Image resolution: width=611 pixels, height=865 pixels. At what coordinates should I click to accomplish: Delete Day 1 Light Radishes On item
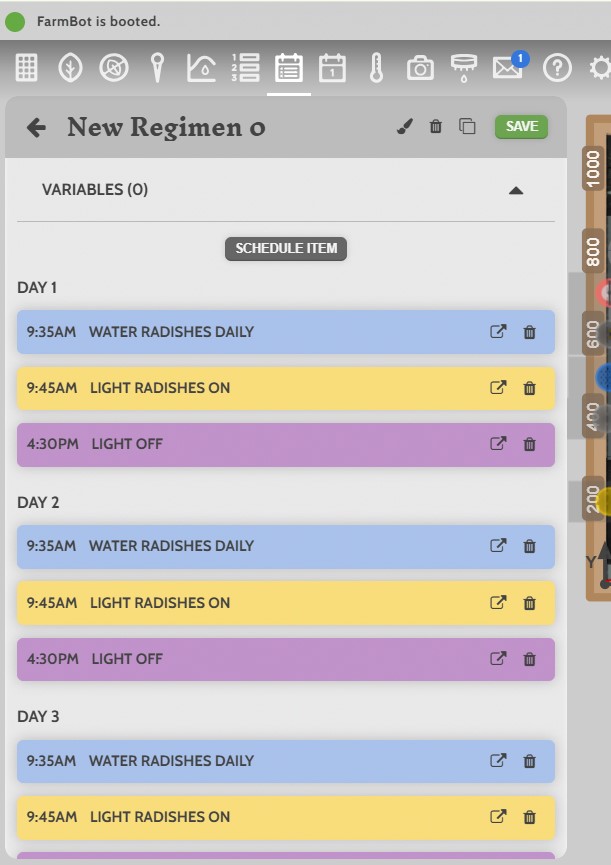530,388
